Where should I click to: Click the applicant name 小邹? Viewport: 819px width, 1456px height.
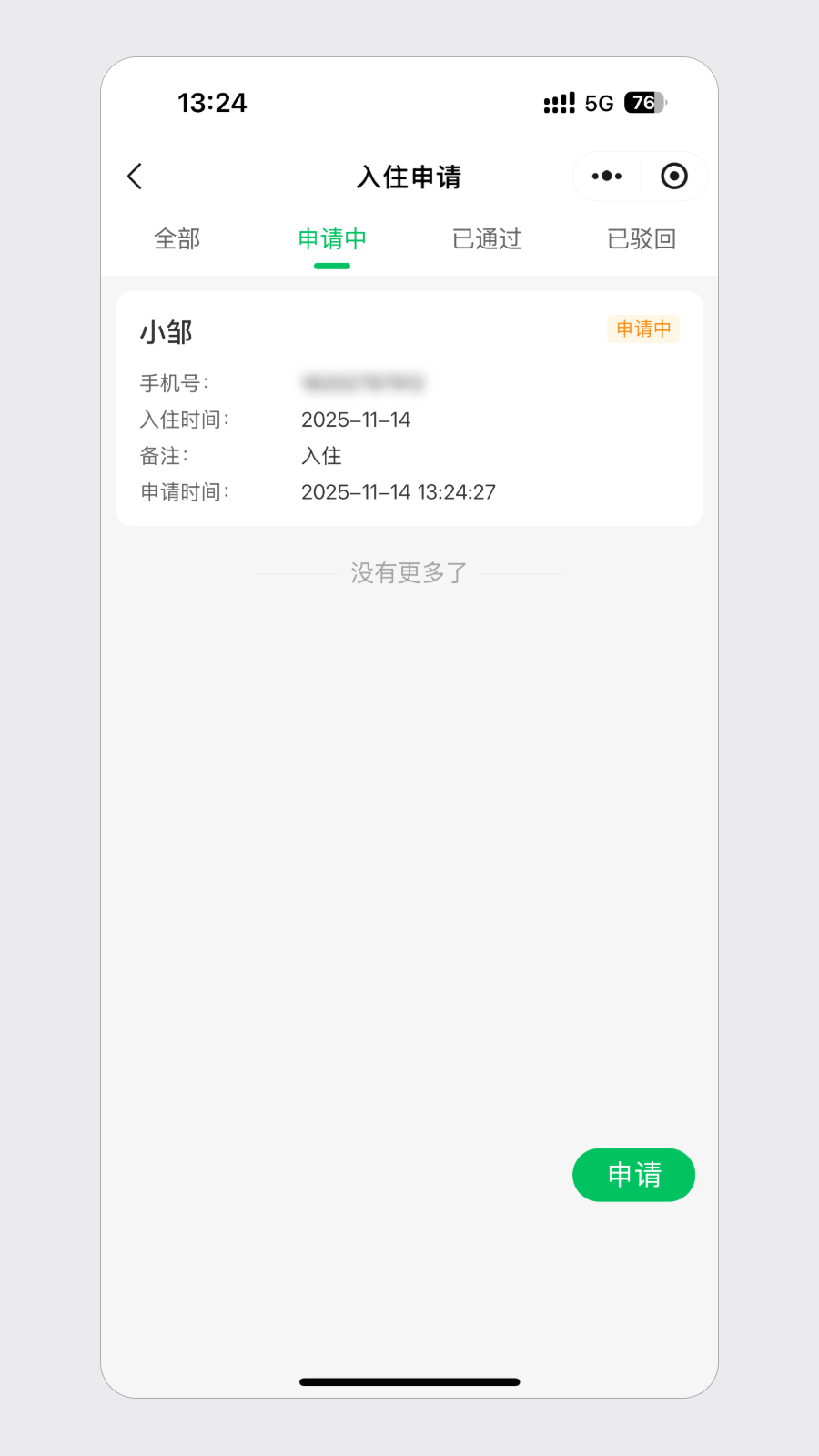pos(167,331)
